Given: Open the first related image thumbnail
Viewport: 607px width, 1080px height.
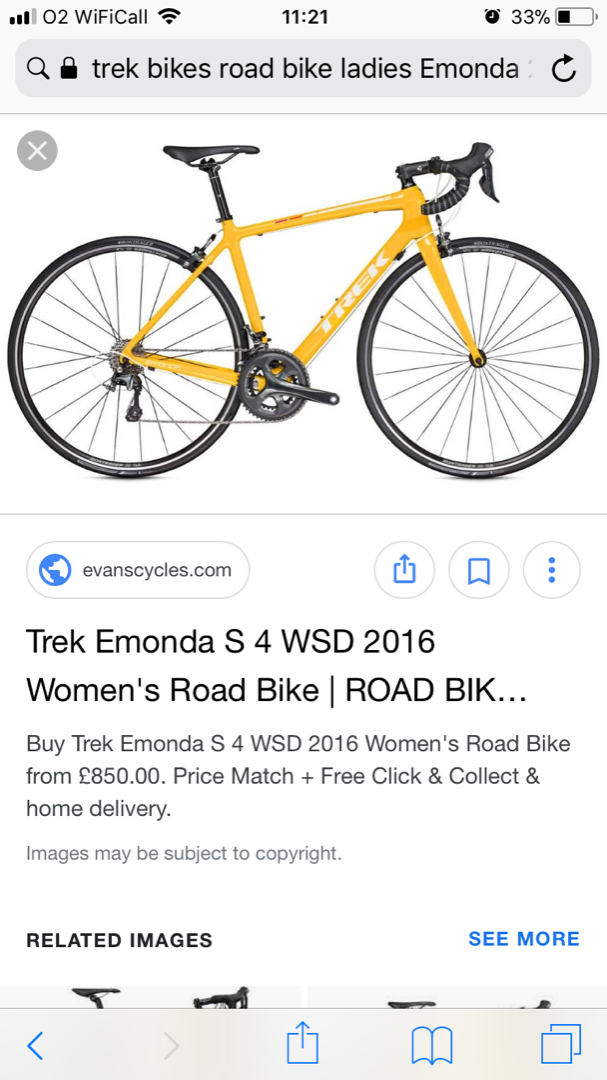Looking at the screenshot, I should point(150,998).
